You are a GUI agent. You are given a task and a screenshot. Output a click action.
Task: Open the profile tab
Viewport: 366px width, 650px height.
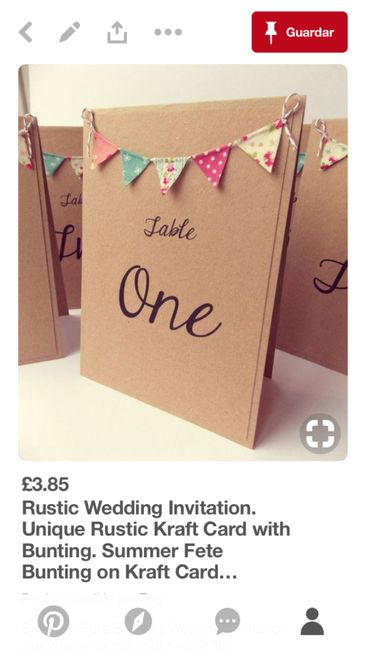pyautogui.click(x=312, y=621)
